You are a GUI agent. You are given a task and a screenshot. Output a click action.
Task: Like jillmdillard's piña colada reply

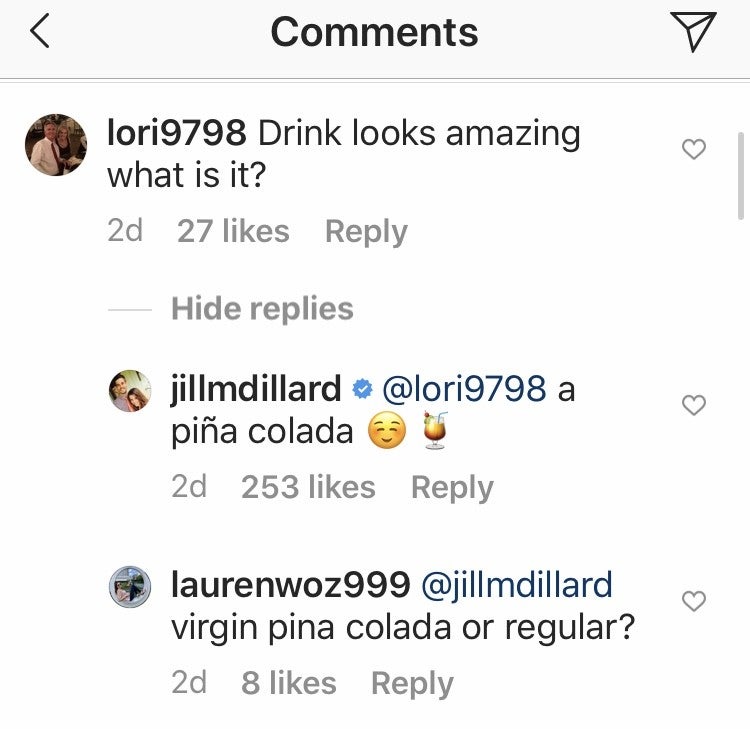(693, 405)
